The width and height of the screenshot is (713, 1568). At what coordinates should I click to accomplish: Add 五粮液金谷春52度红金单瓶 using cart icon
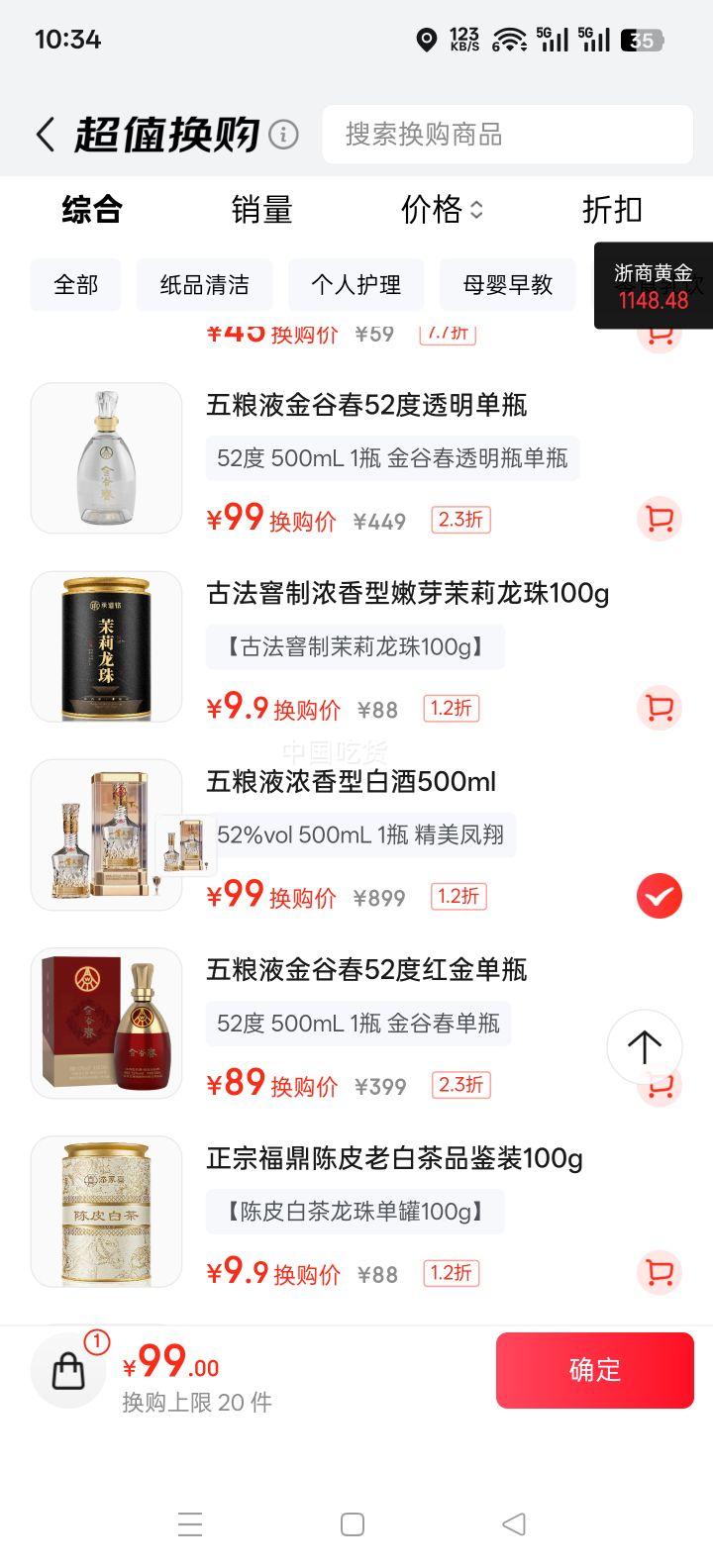pos(659,1085)
